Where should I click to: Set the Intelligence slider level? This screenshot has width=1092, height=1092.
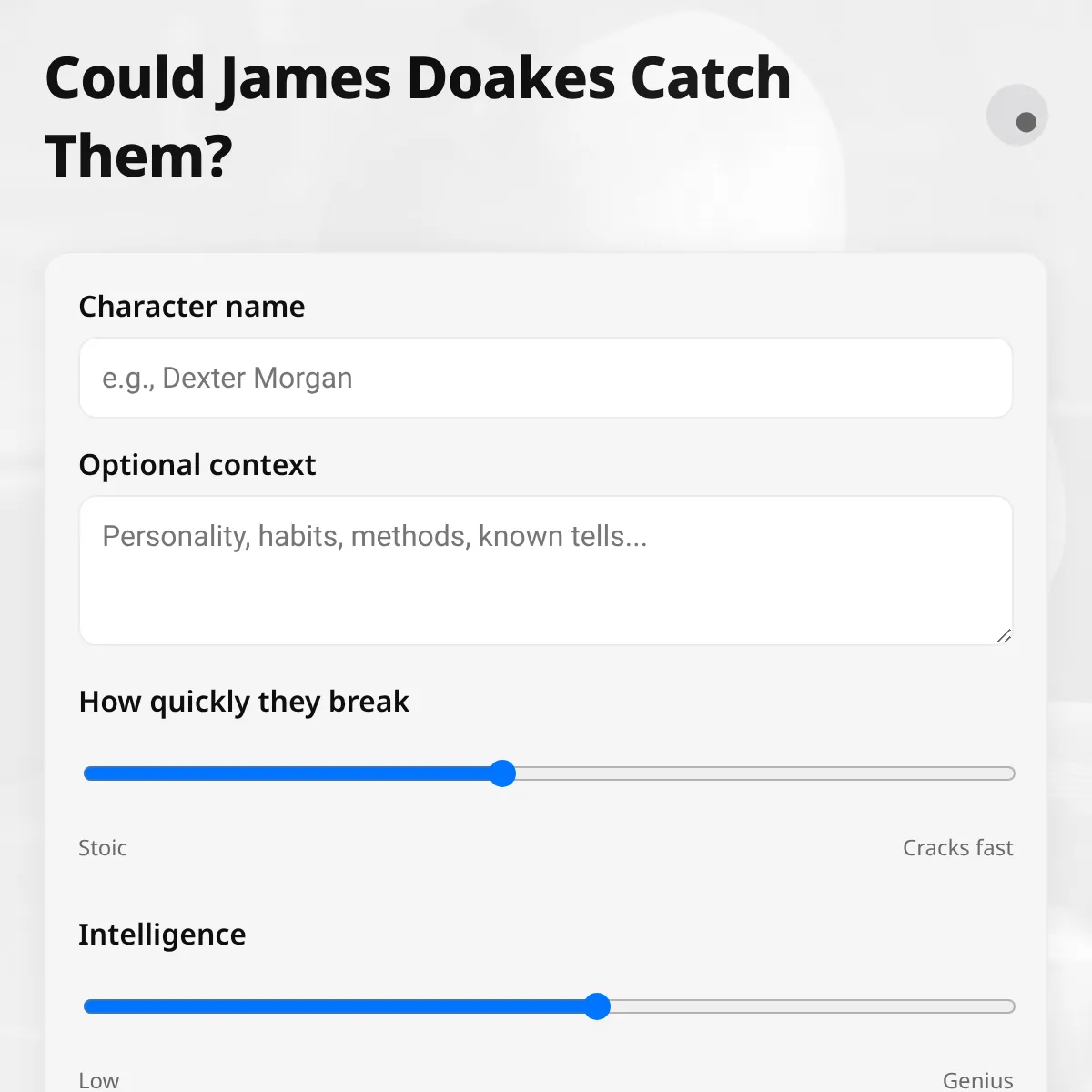click(597, 1006)
